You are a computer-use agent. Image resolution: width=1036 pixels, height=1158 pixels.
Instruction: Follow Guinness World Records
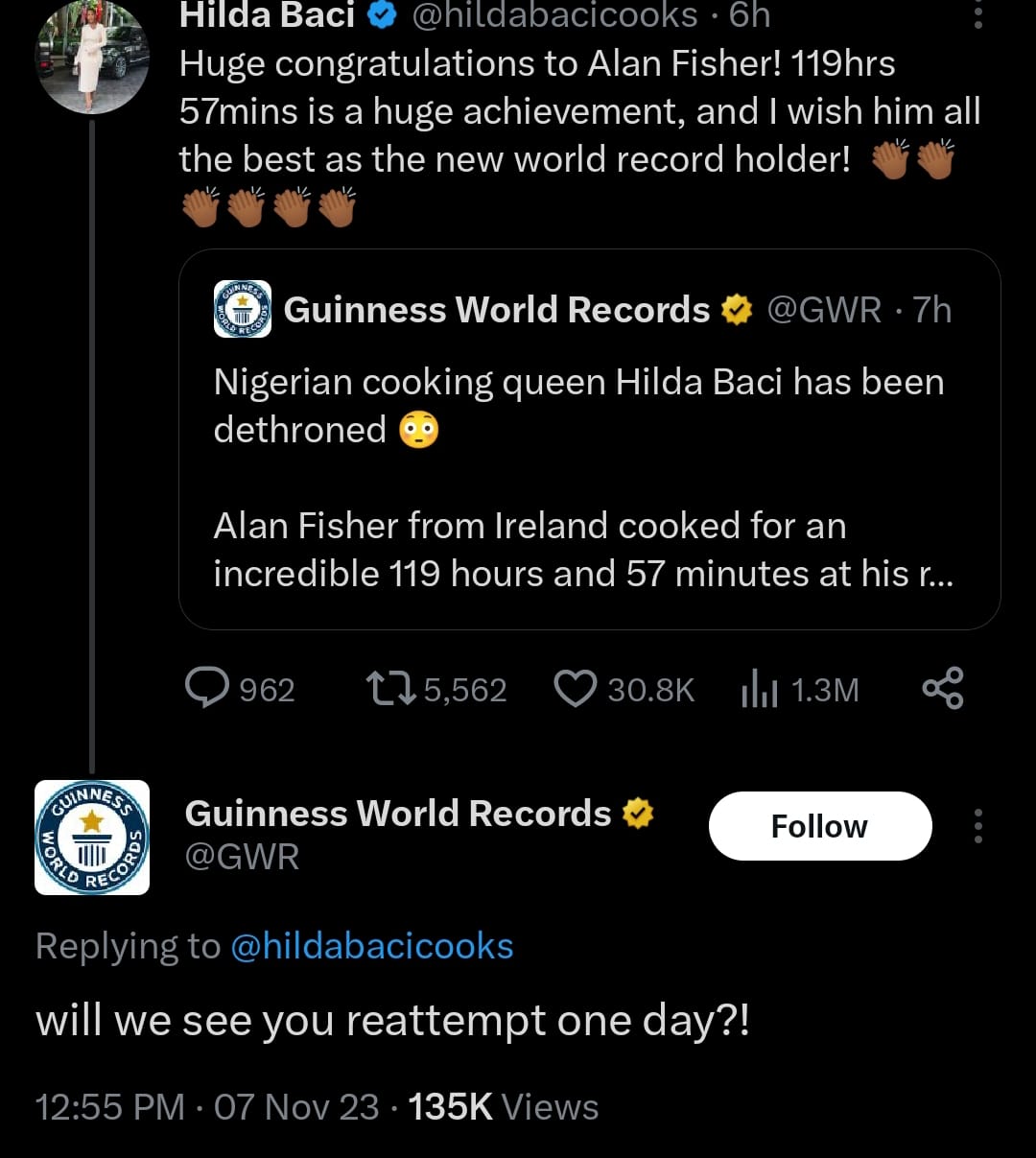click(x=819, y=826)
